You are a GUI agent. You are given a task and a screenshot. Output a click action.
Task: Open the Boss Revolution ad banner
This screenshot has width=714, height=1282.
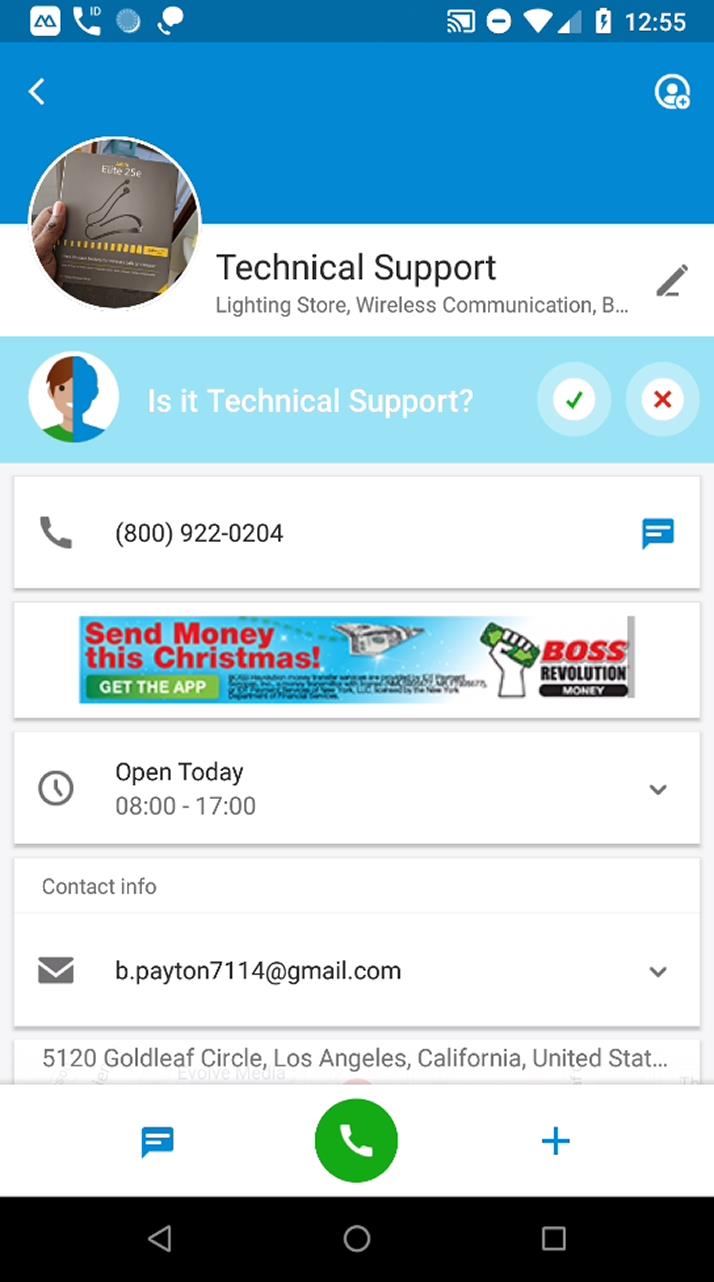pos(357,659)
